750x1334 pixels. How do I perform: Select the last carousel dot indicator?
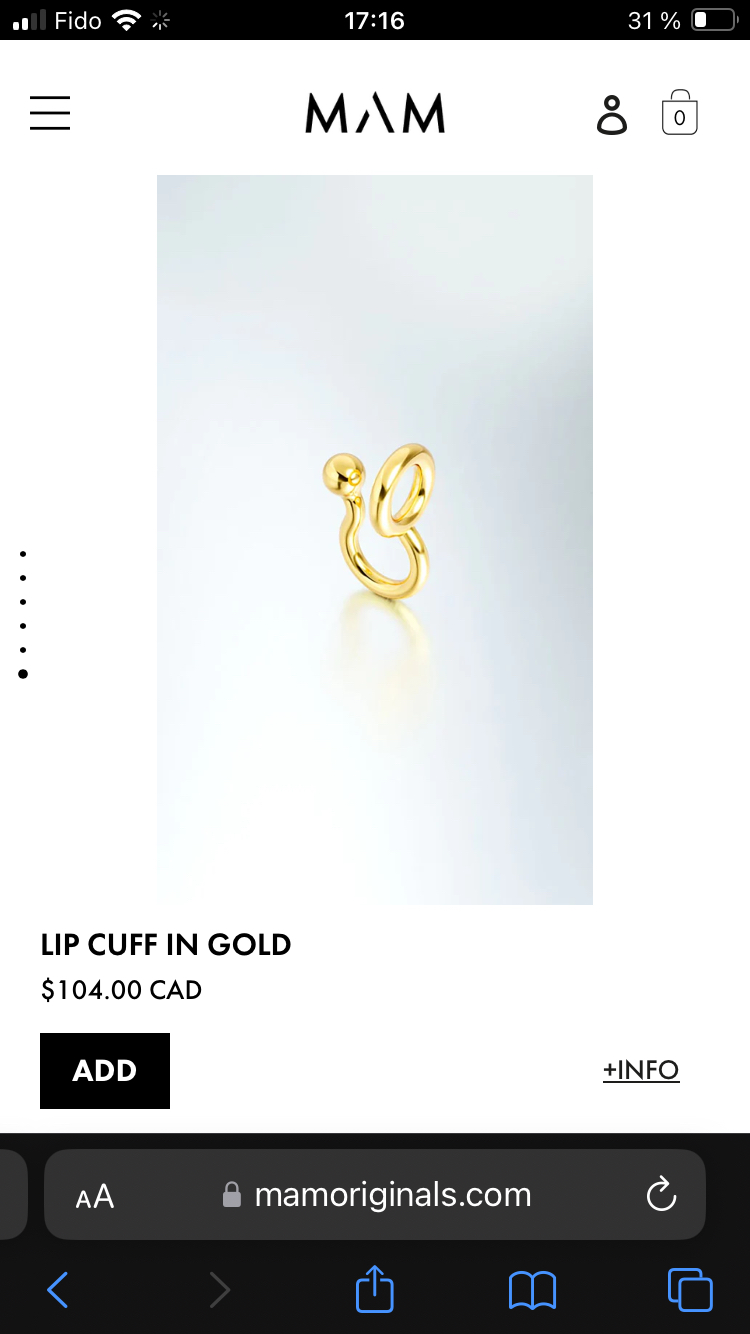(x=24, y=673)
